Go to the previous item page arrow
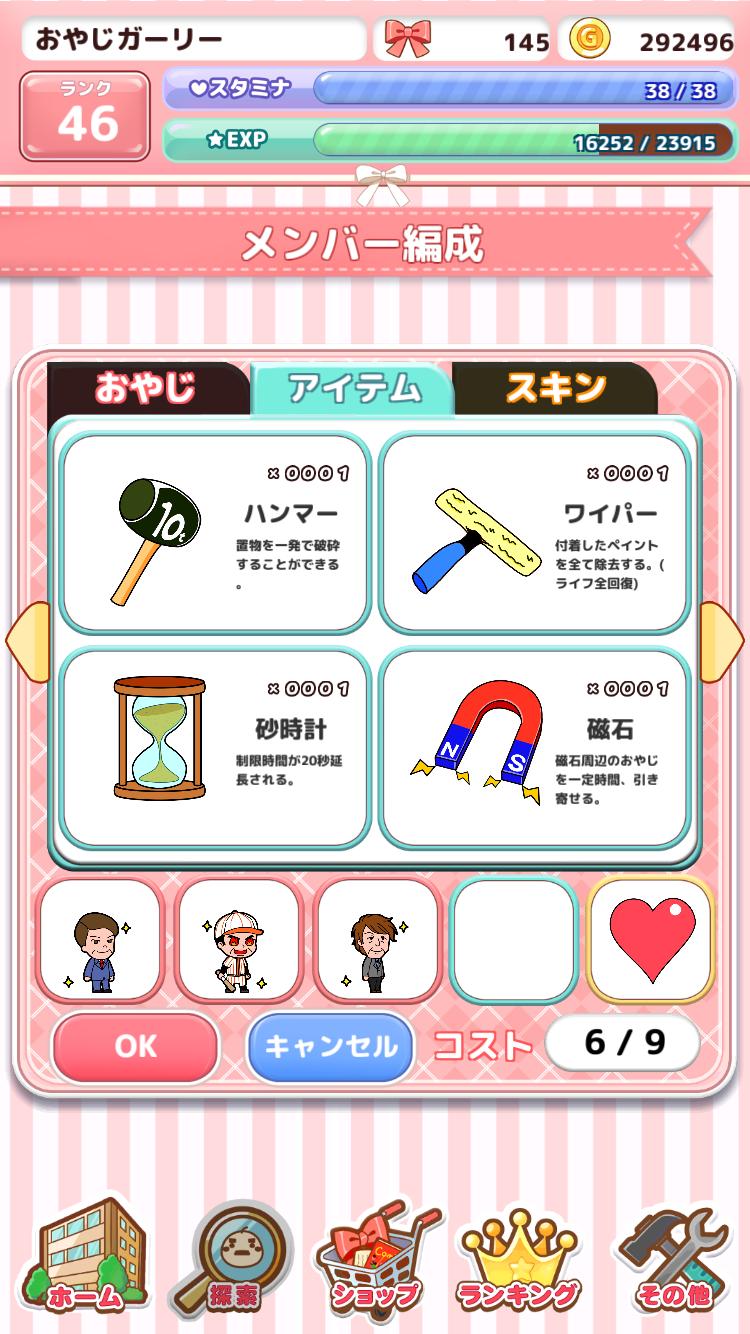750x1334 pixels. tap(24, 641)
